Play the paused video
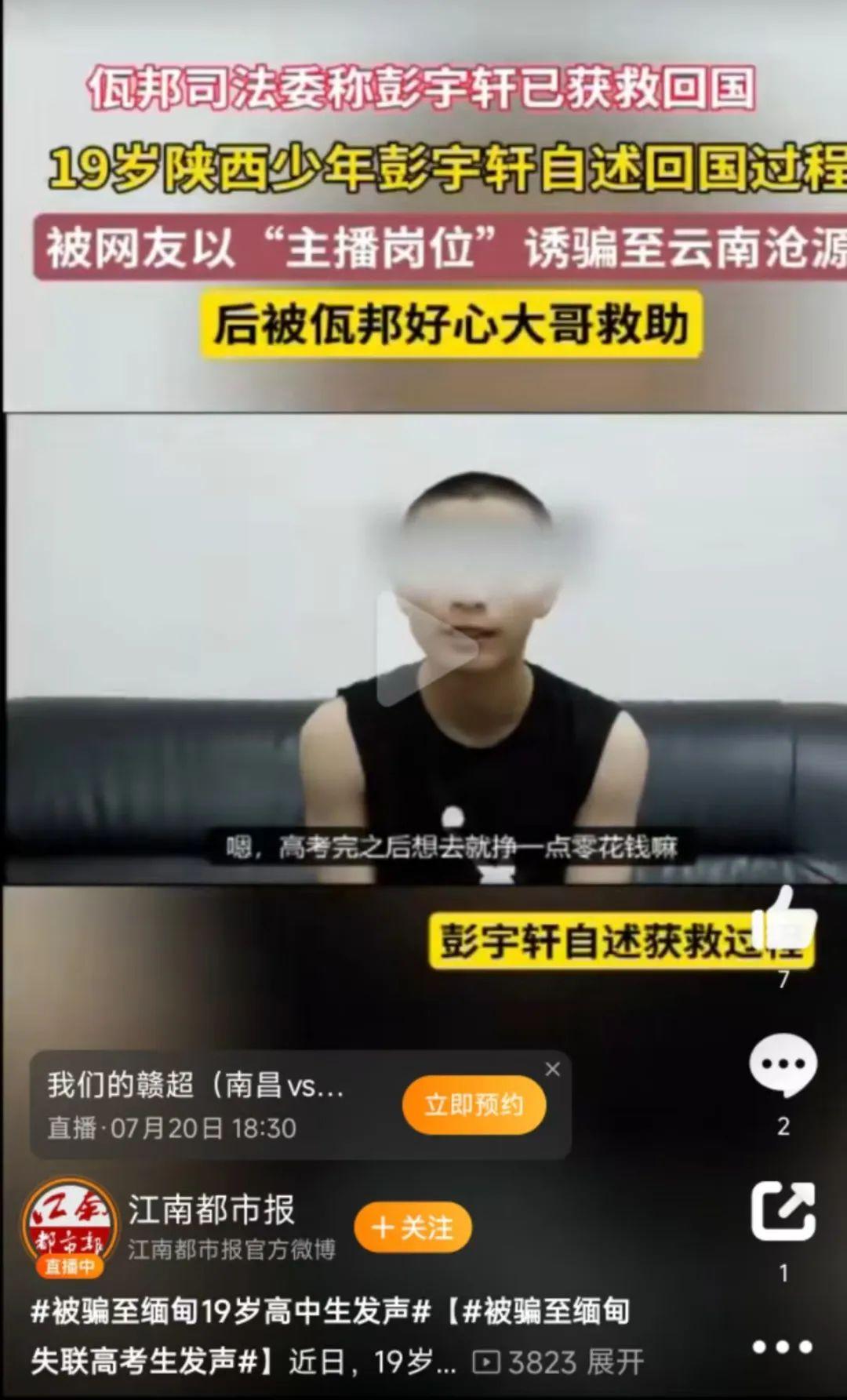847x1400 pixels. point(426,649)
